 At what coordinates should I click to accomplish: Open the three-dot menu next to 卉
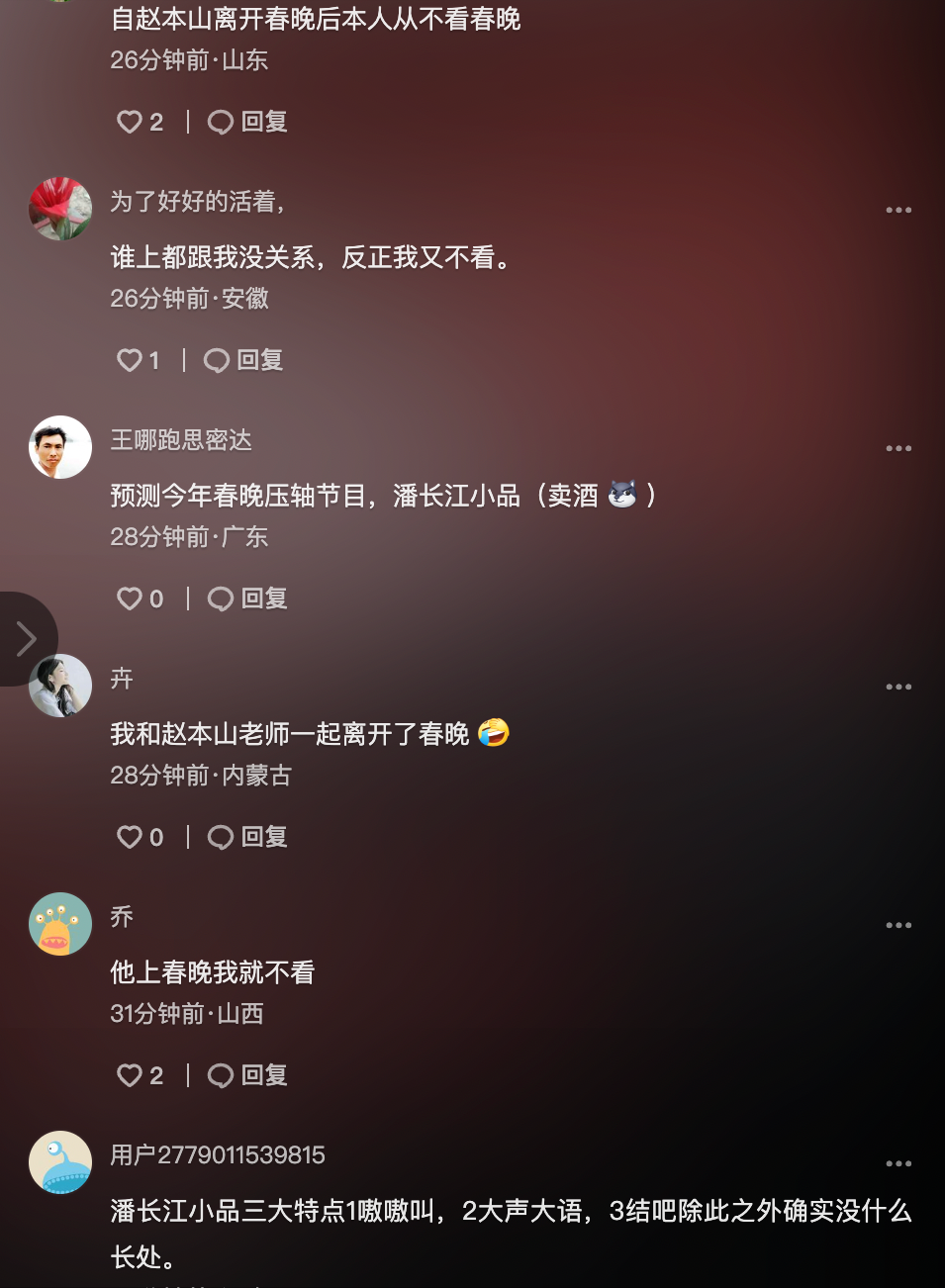pyautogui.click(x=898, y=687)
